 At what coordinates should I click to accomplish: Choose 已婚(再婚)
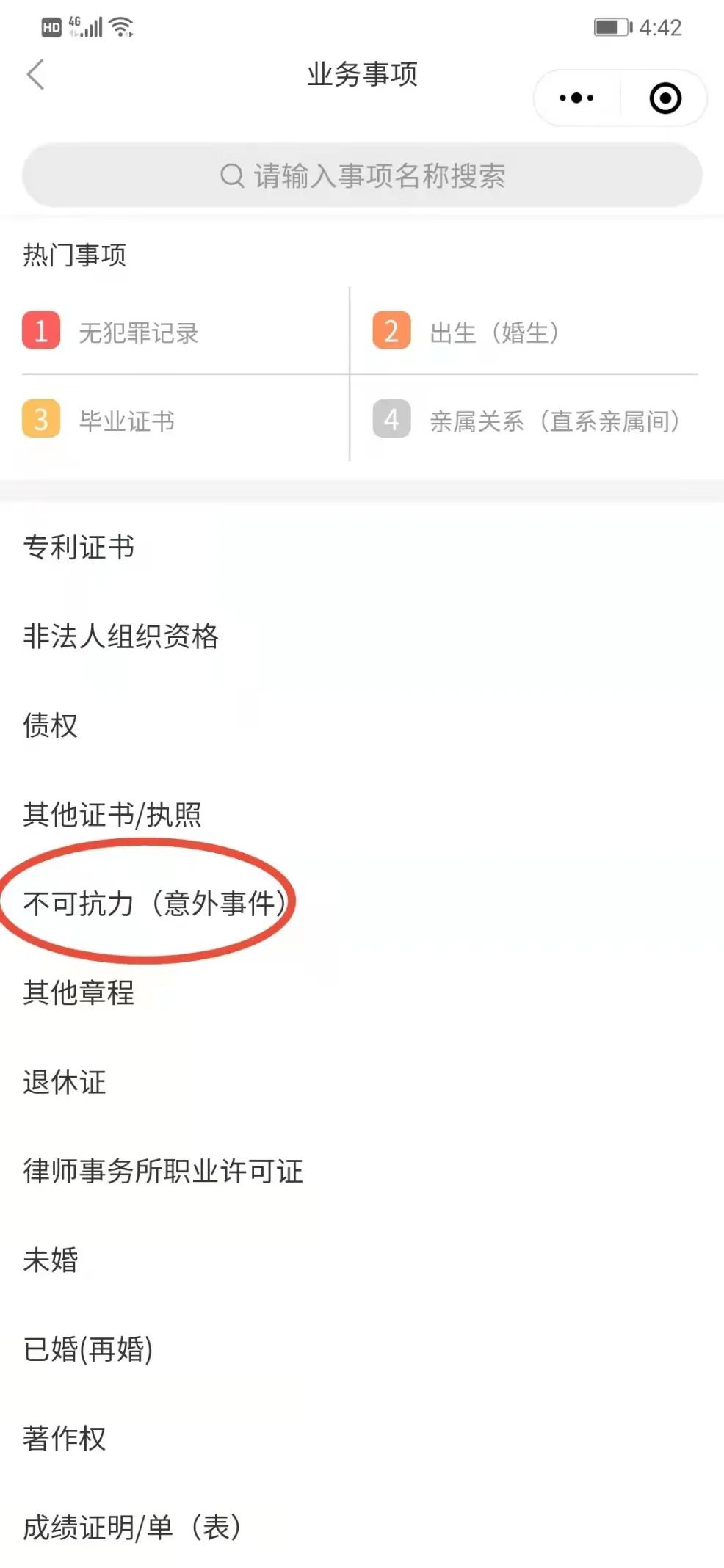point(88,1349)
